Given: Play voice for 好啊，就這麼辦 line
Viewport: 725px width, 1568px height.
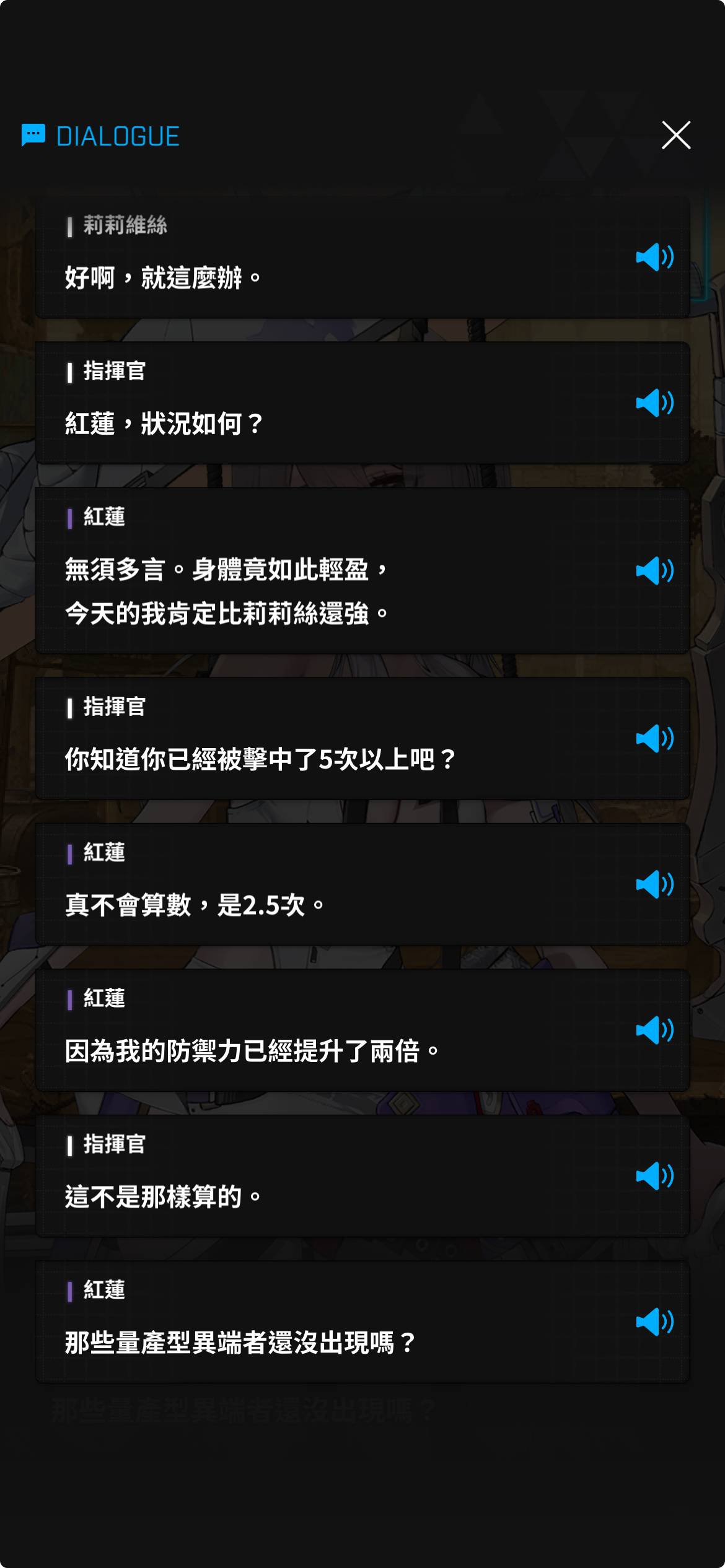Looking at the screenshot, I should pos(654,257).
